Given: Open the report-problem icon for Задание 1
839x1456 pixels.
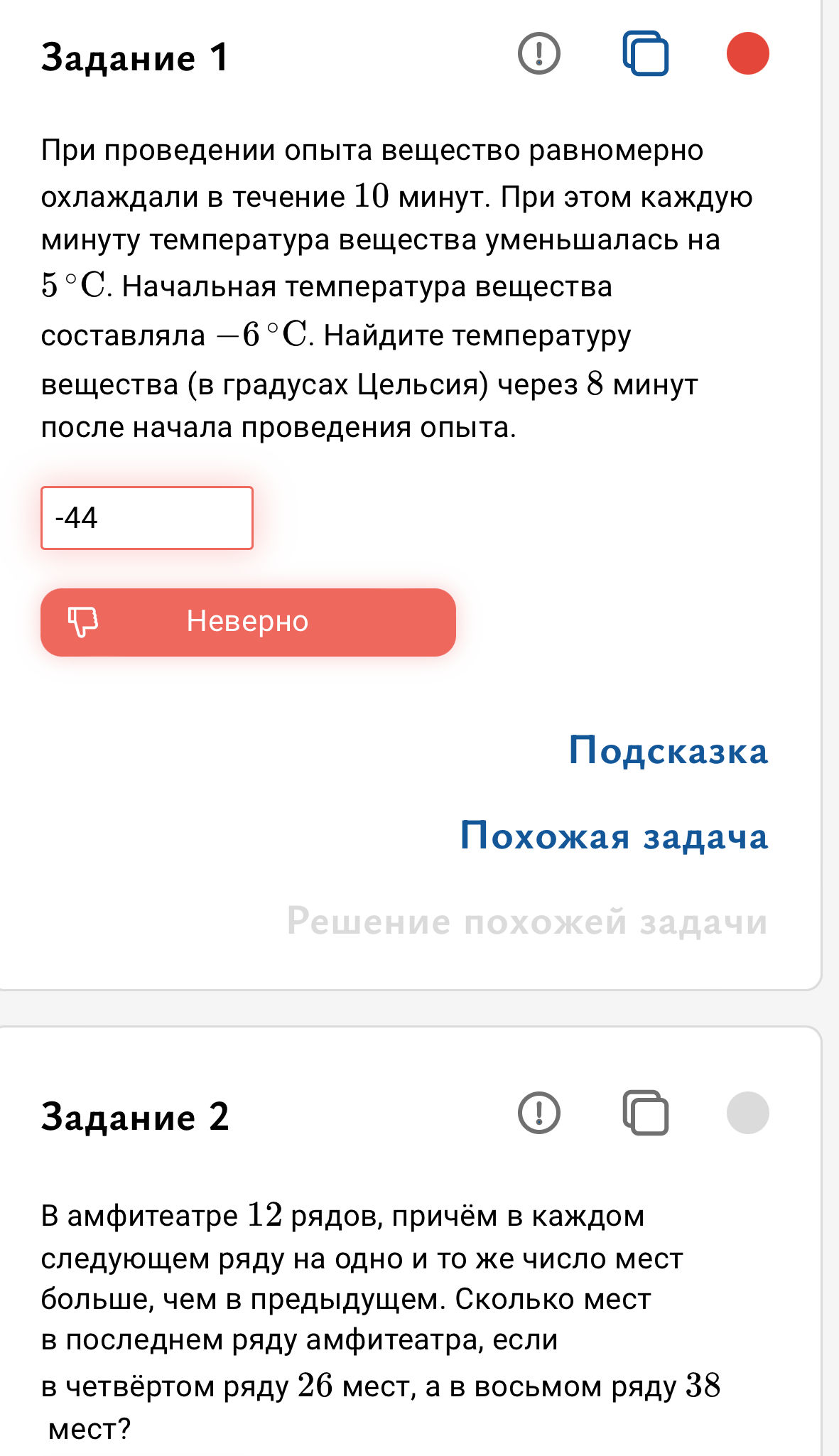Looking at the screenshot, I should pos(539,53).
